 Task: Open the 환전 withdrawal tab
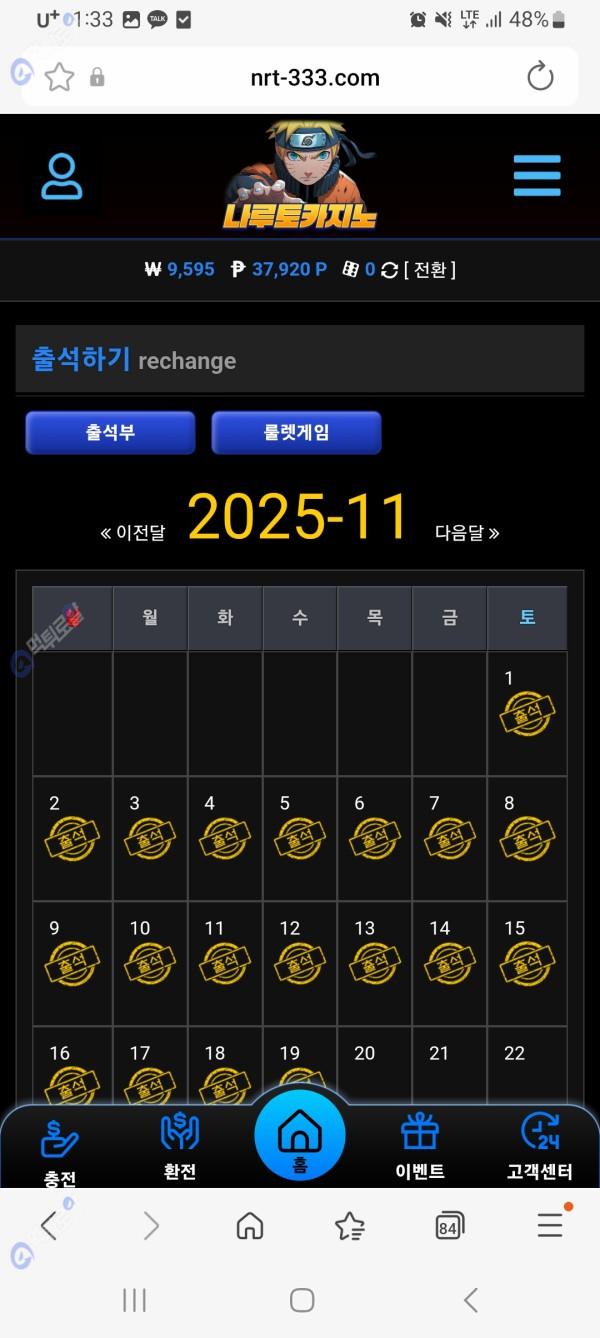pyautogui.click(x=180, y=1147)
